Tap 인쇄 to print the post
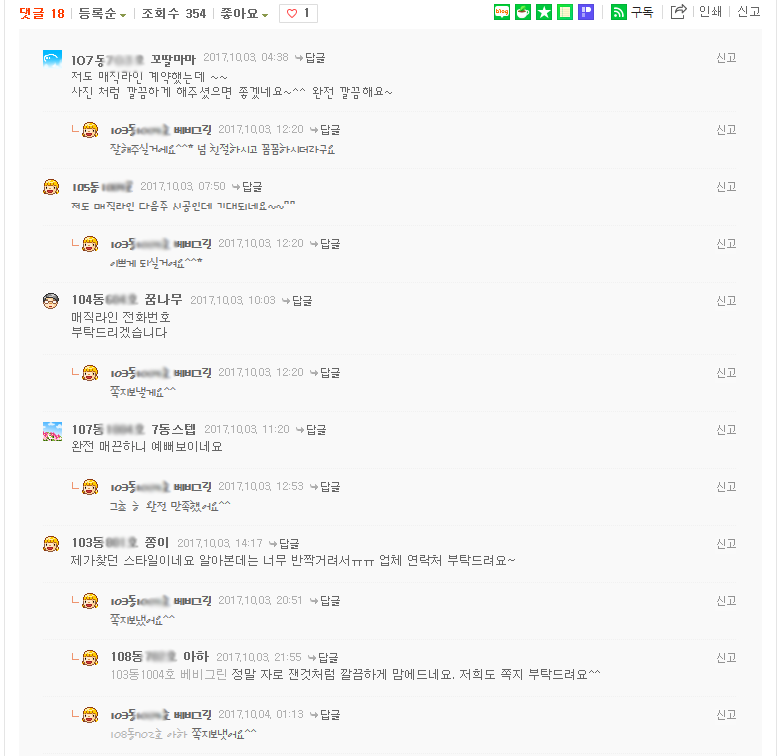 (x=710, y=12)
